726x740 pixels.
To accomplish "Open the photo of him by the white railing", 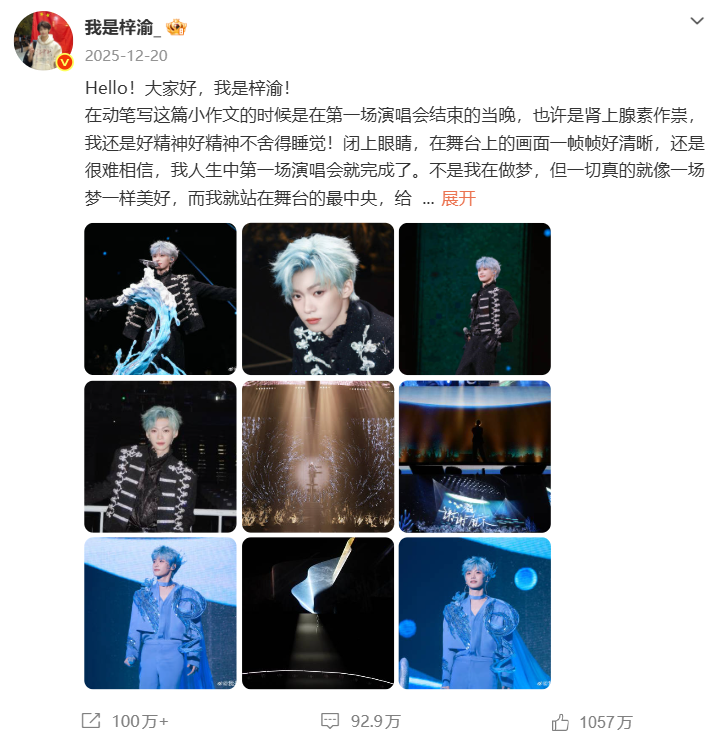I will (x=160, y=456).
